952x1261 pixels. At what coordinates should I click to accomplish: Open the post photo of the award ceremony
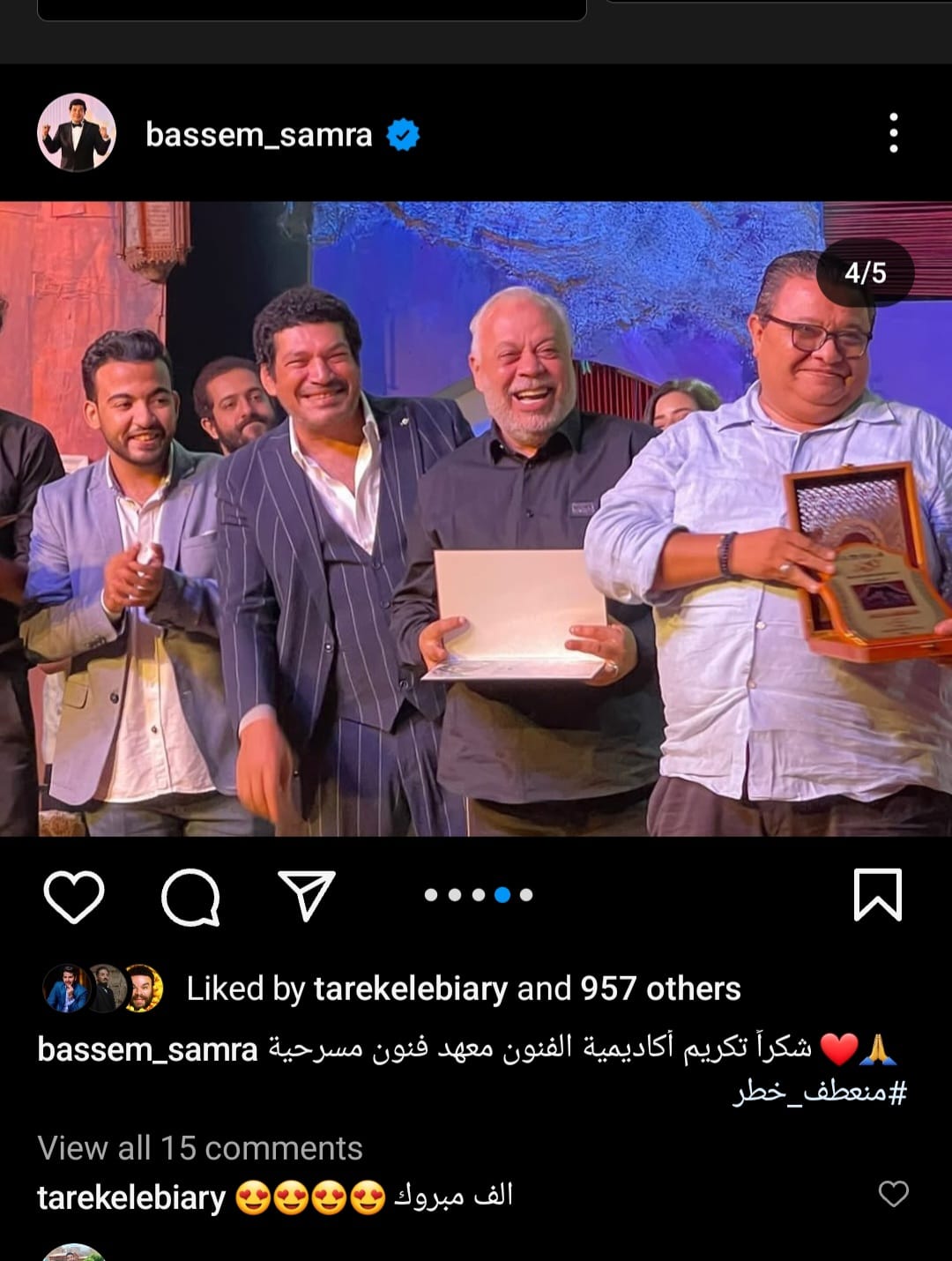click(x=476, y=519)
